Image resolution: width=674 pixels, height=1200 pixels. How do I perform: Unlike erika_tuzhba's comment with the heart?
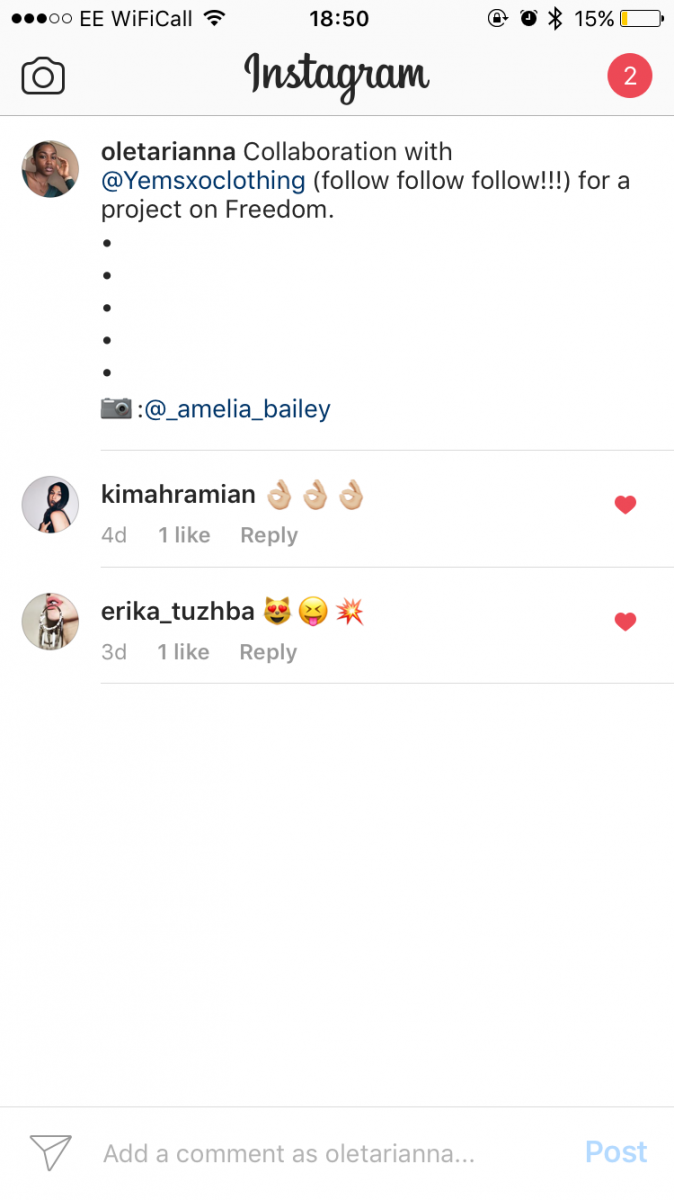(x=625, y=622)
